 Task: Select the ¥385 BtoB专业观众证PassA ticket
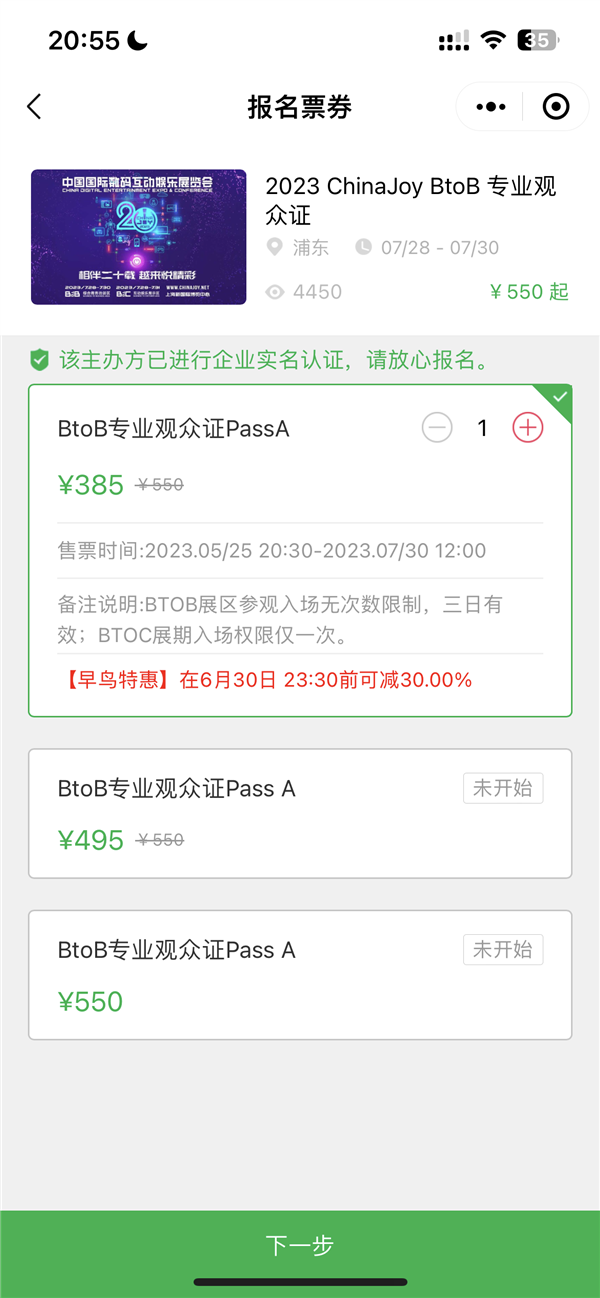pos(300,551)
